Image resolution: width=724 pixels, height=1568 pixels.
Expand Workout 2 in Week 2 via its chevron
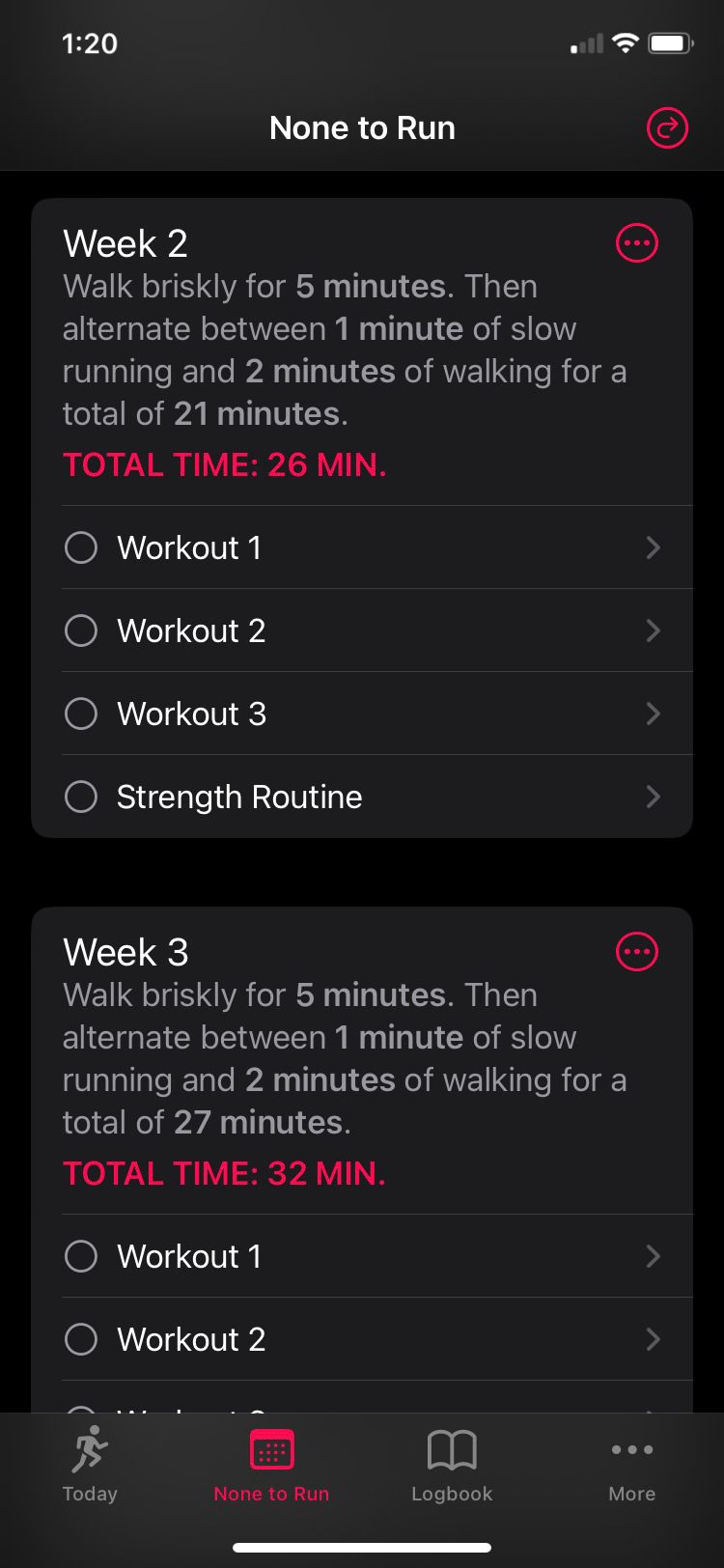(x=654, y=630)
